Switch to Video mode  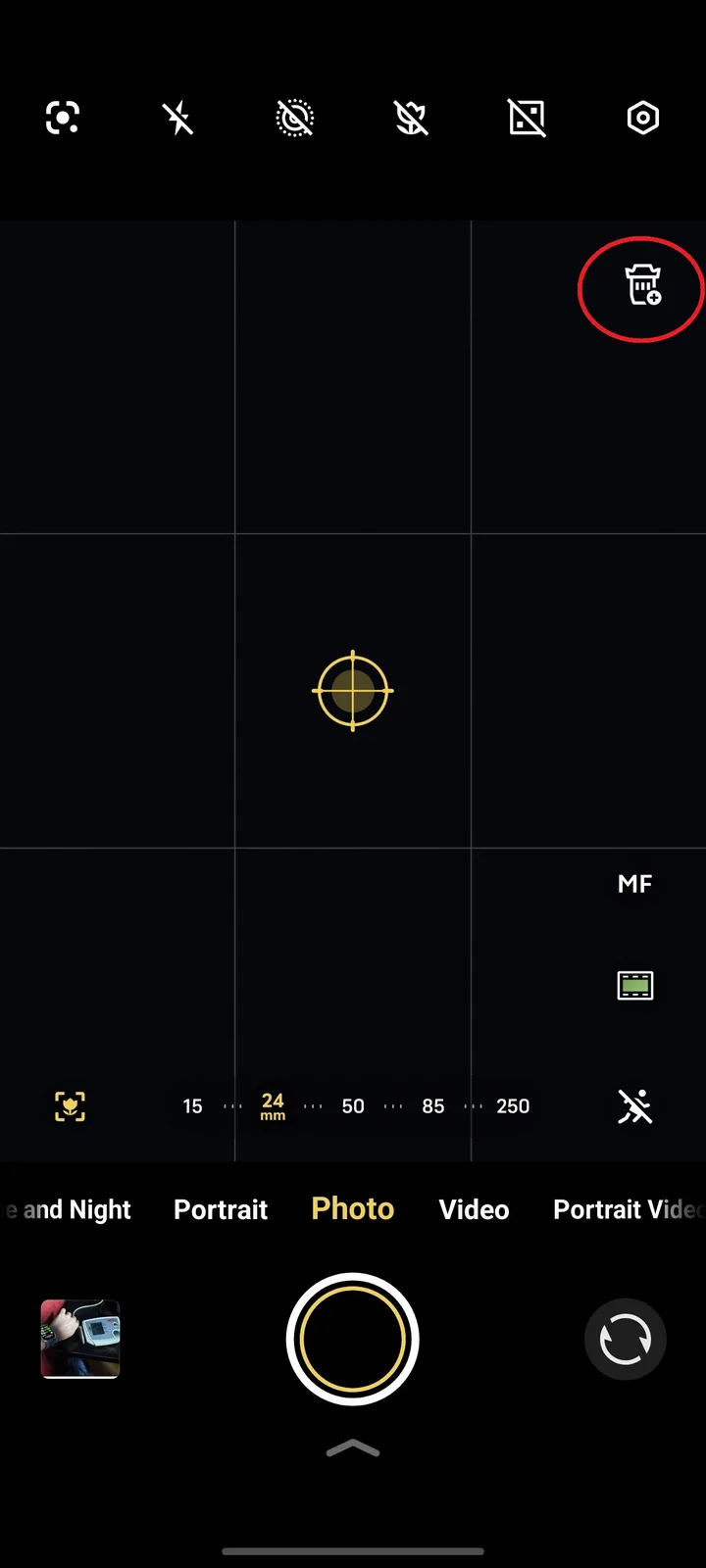[474, 1209]
